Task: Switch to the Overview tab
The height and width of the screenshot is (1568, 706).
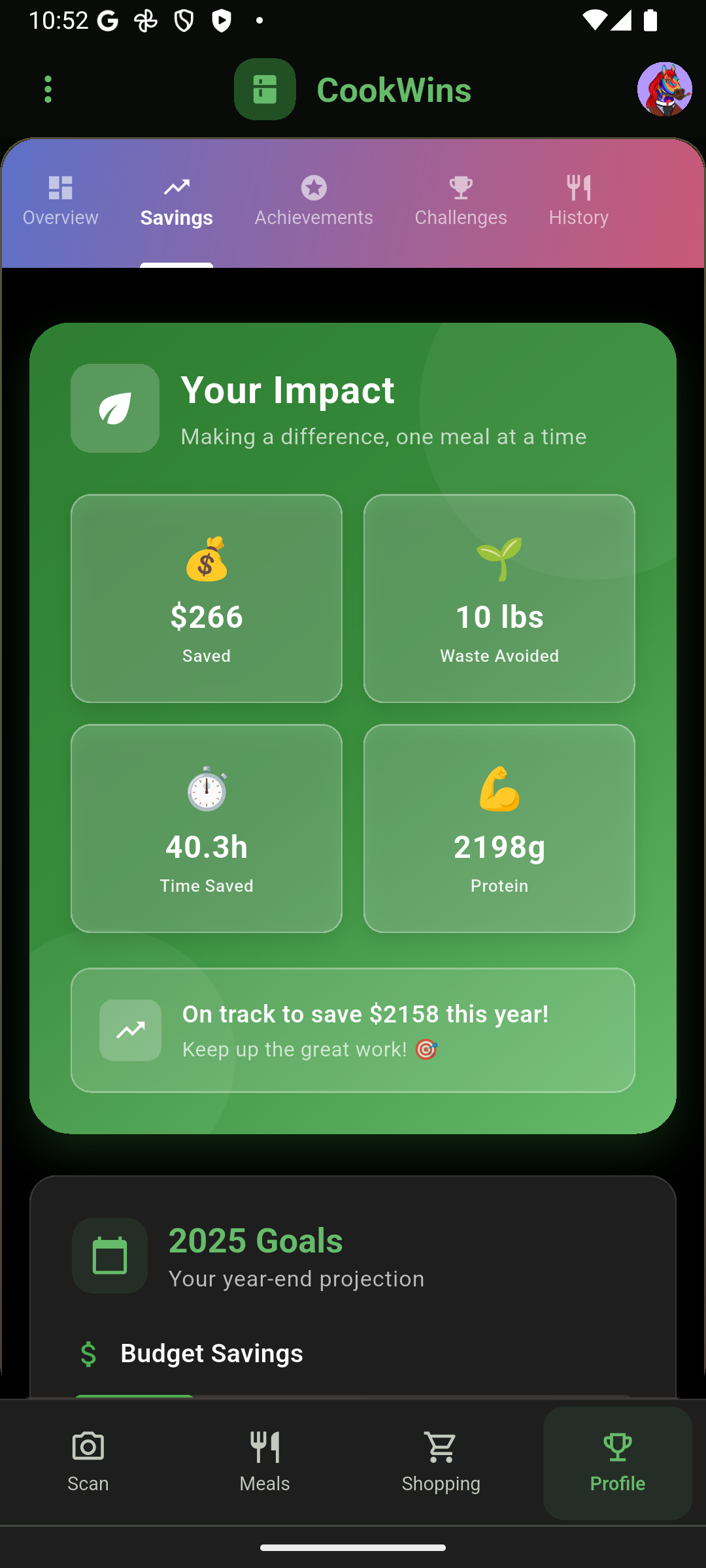Action: click(x=59, y=199)
